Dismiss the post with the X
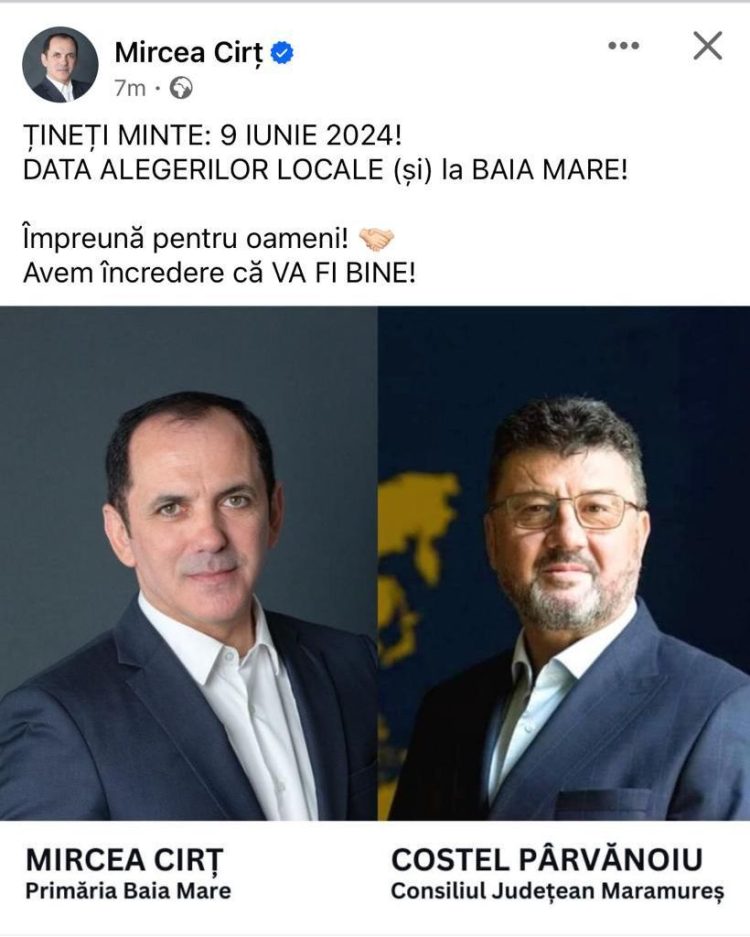This screenshot has width=750, height=937. pyautogui.click(x=707, y=45)
